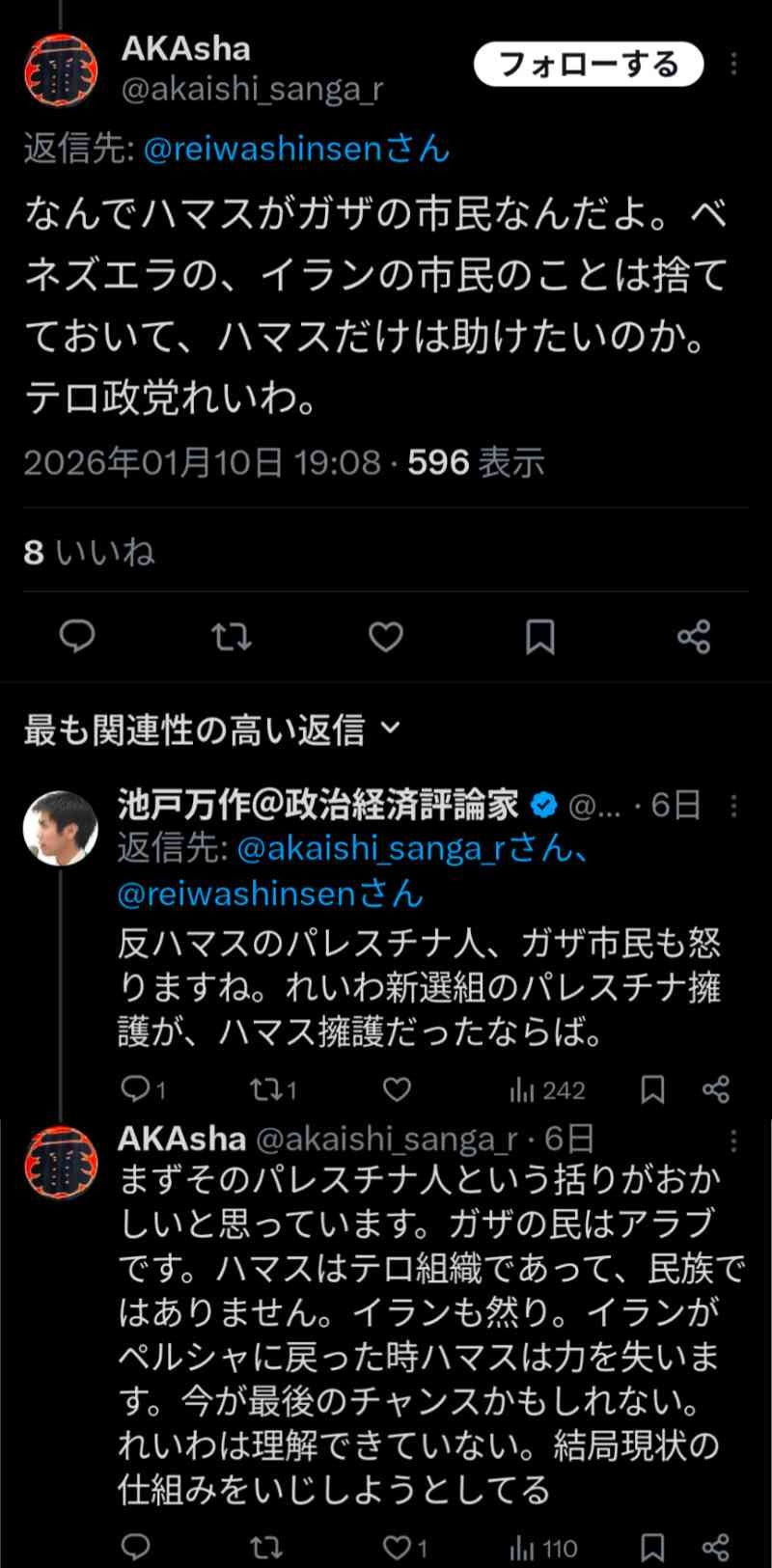Repost AKAsha's main post
This screenshot has height=1568, width=772.
pos(232,637)
